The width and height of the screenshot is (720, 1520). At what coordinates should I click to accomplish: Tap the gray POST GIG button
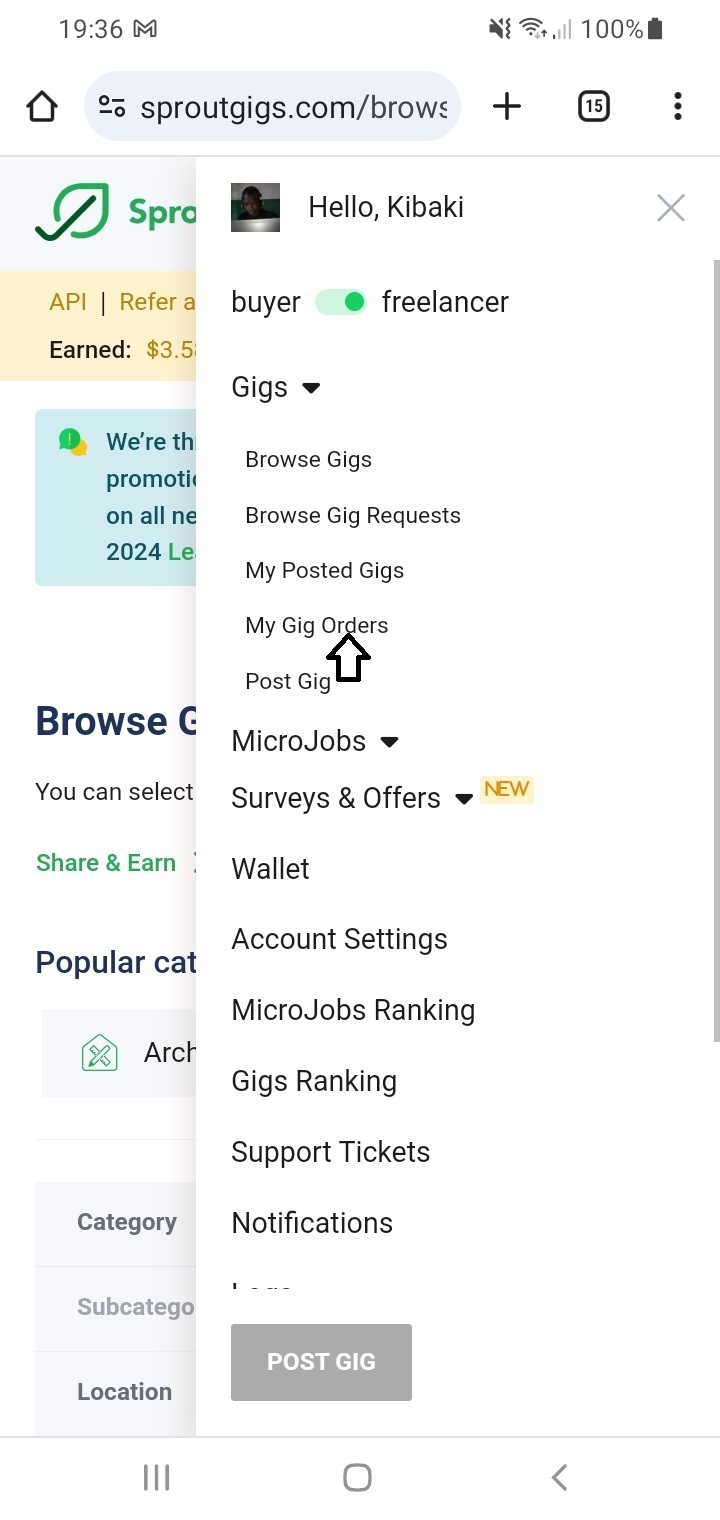point(321,1362)
